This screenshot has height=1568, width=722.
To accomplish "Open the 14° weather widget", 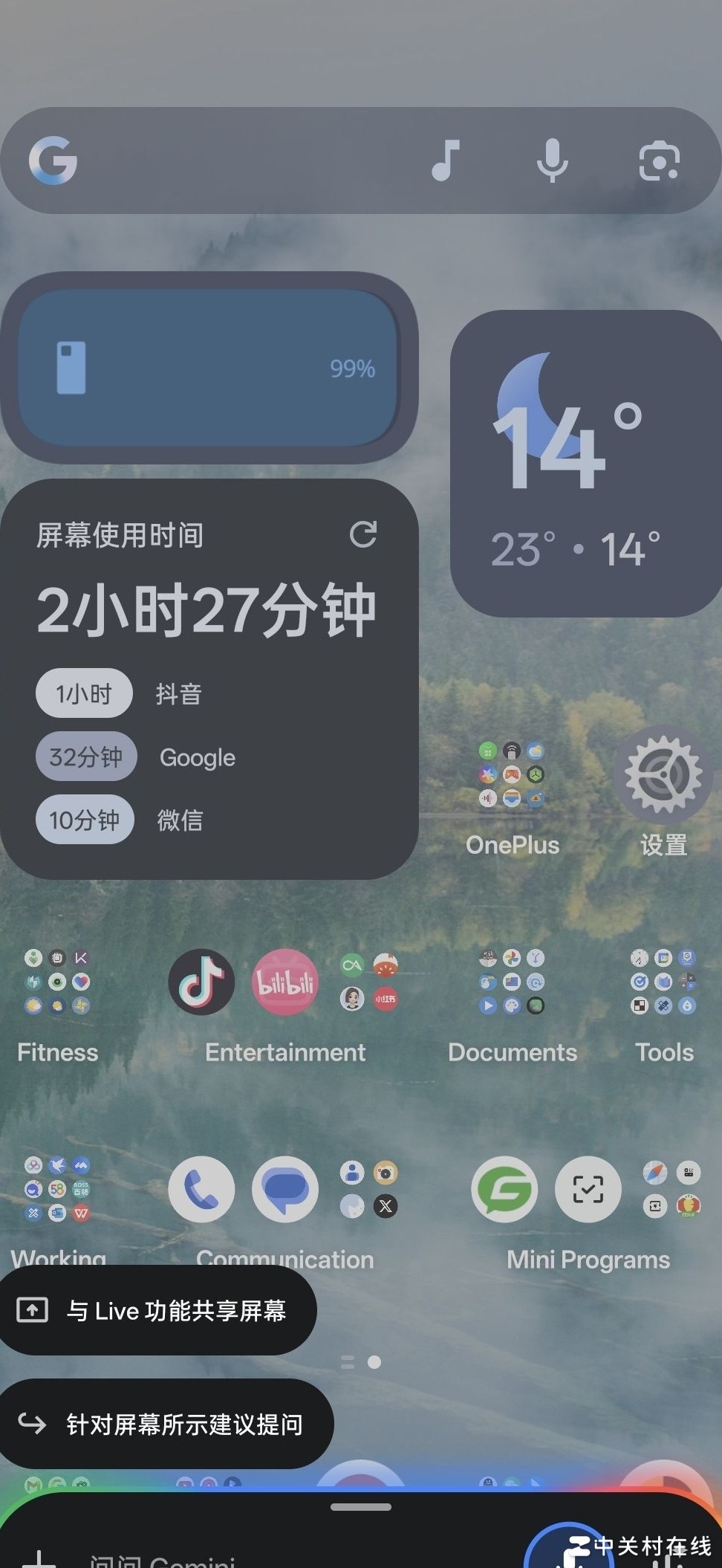I will point(587,463).
